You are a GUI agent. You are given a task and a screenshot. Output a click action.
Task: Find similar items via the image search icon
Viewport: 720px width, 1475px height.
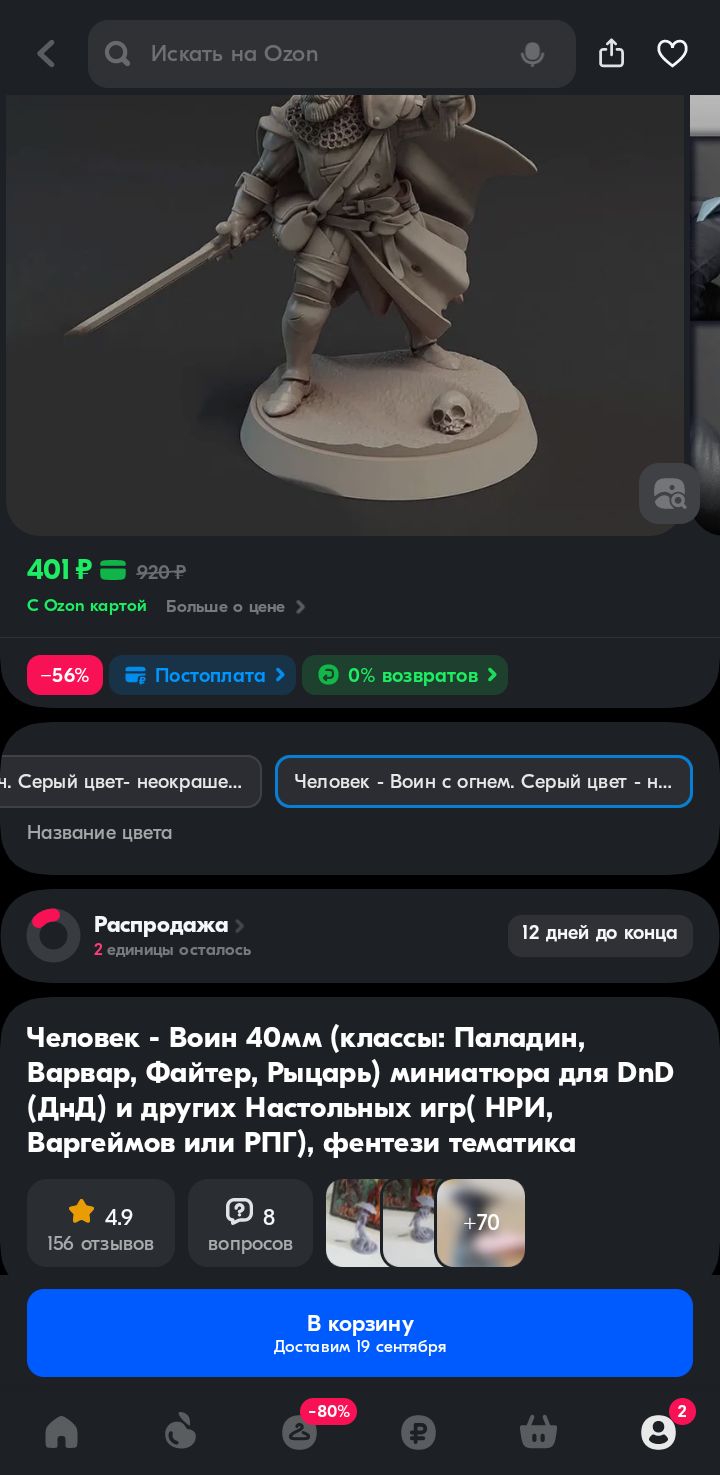[669, 493]
